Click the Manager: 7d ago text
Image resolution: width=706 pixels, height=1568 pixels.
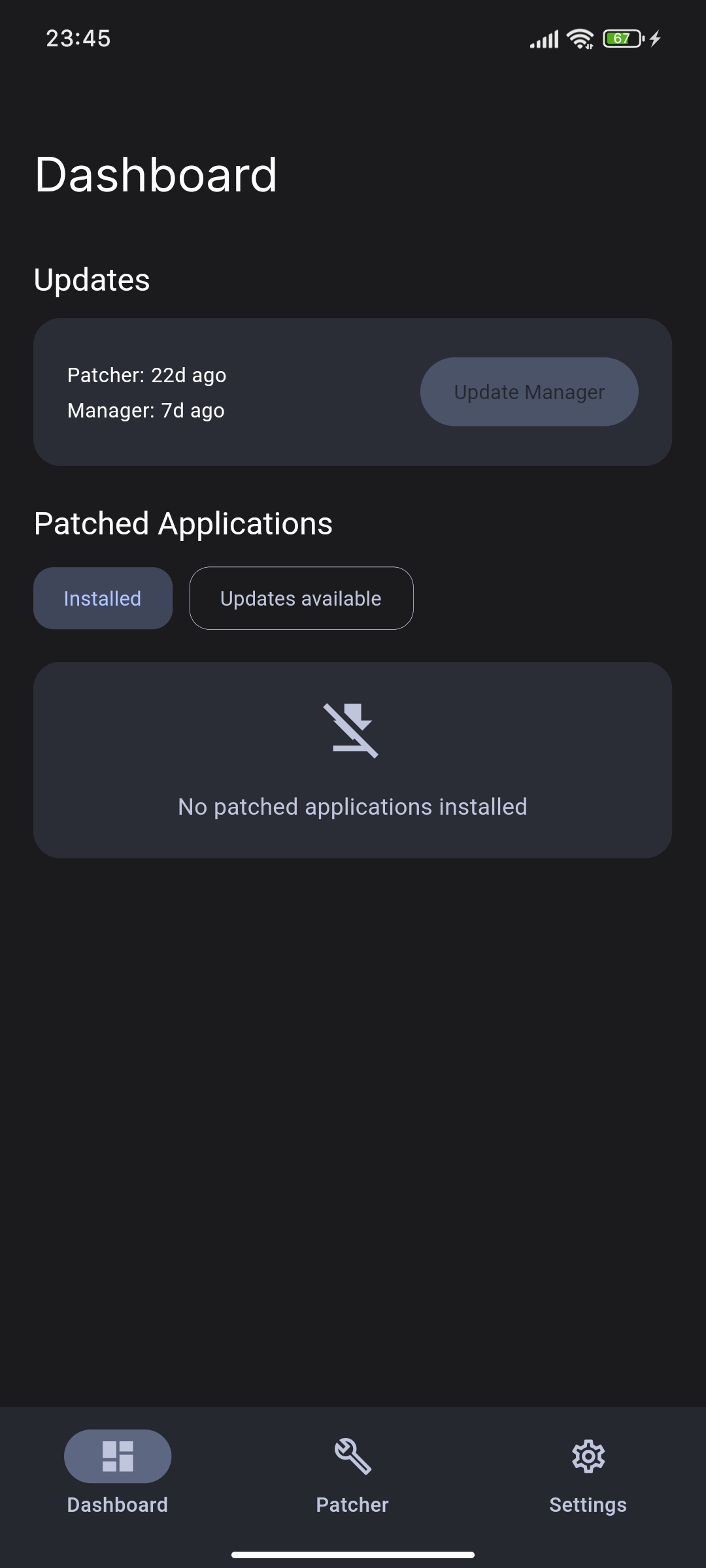[x=145, y=410]
